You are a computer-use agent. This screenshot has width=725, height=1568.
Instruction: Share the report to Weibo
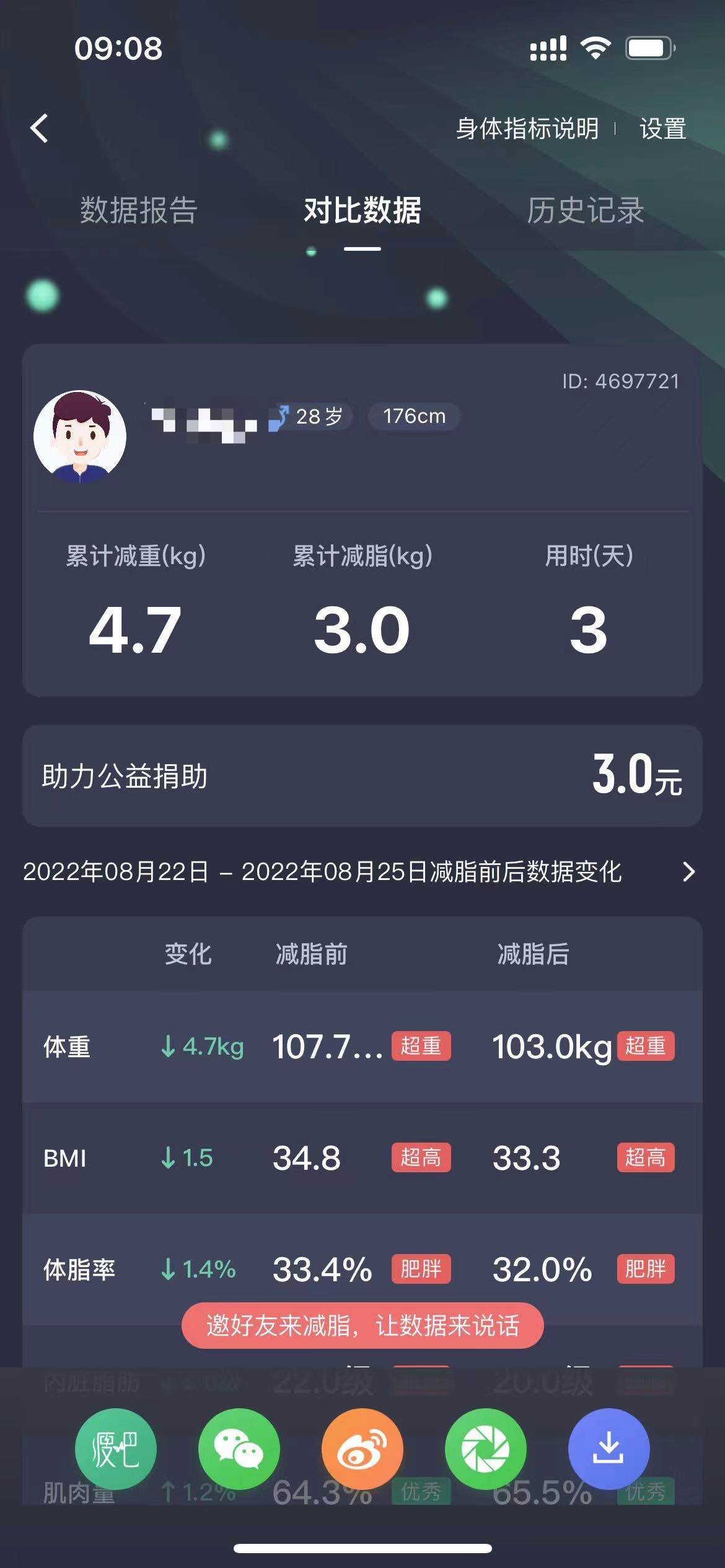(x=362, y=1449)
